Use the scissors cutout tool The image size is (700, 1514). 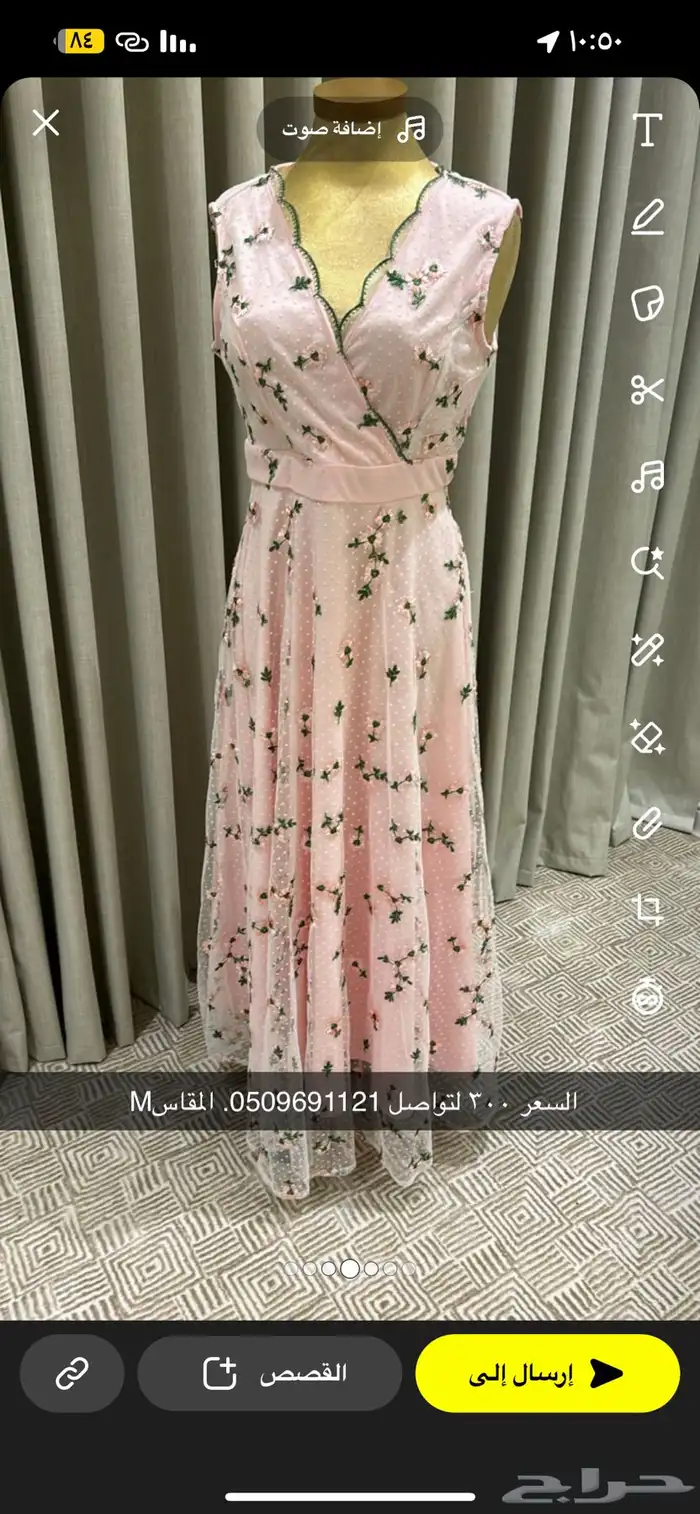tap(648, 390)
